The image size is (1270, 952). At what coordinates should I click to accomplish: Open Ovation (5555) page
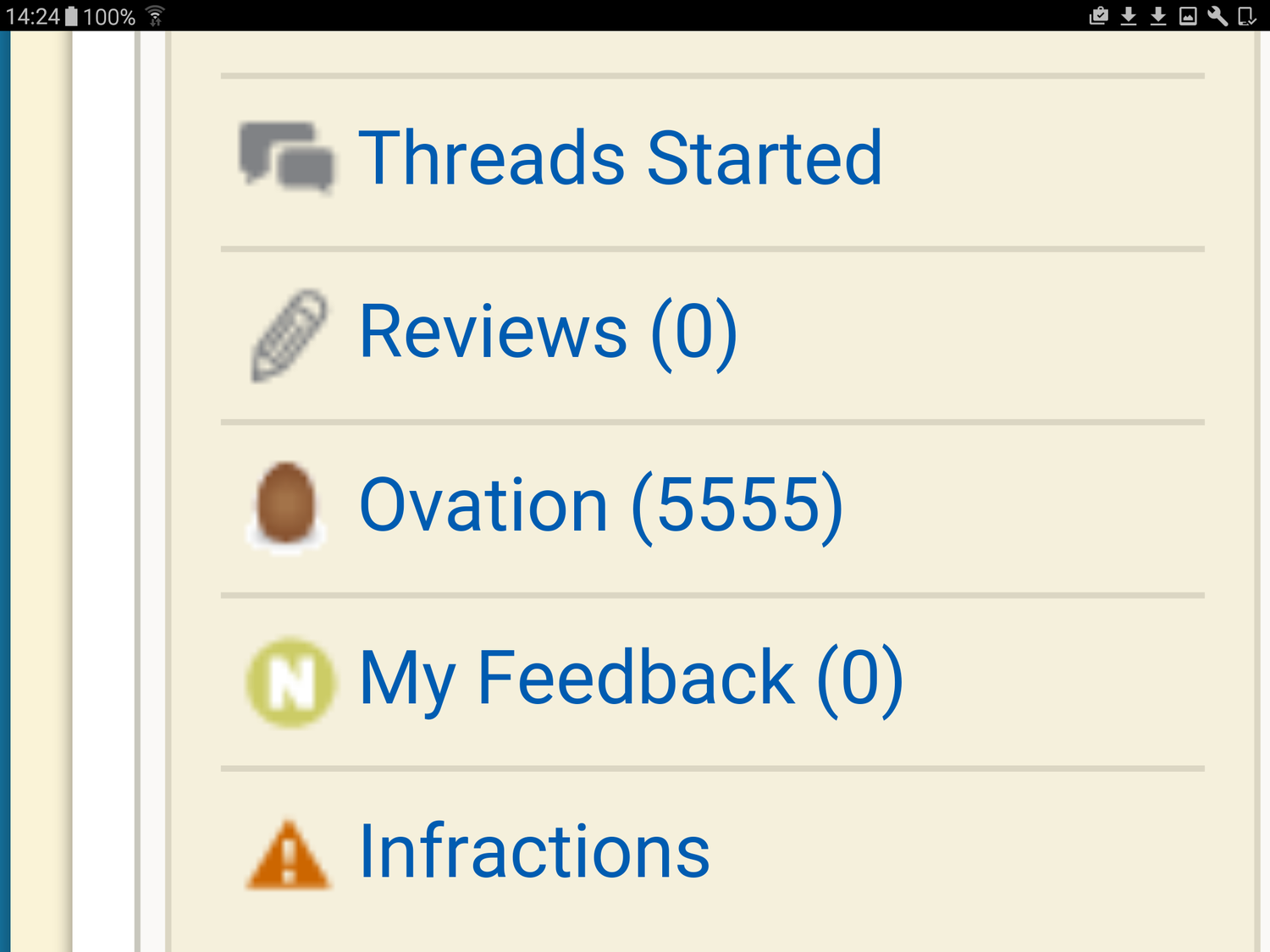[x=600, y=505]
